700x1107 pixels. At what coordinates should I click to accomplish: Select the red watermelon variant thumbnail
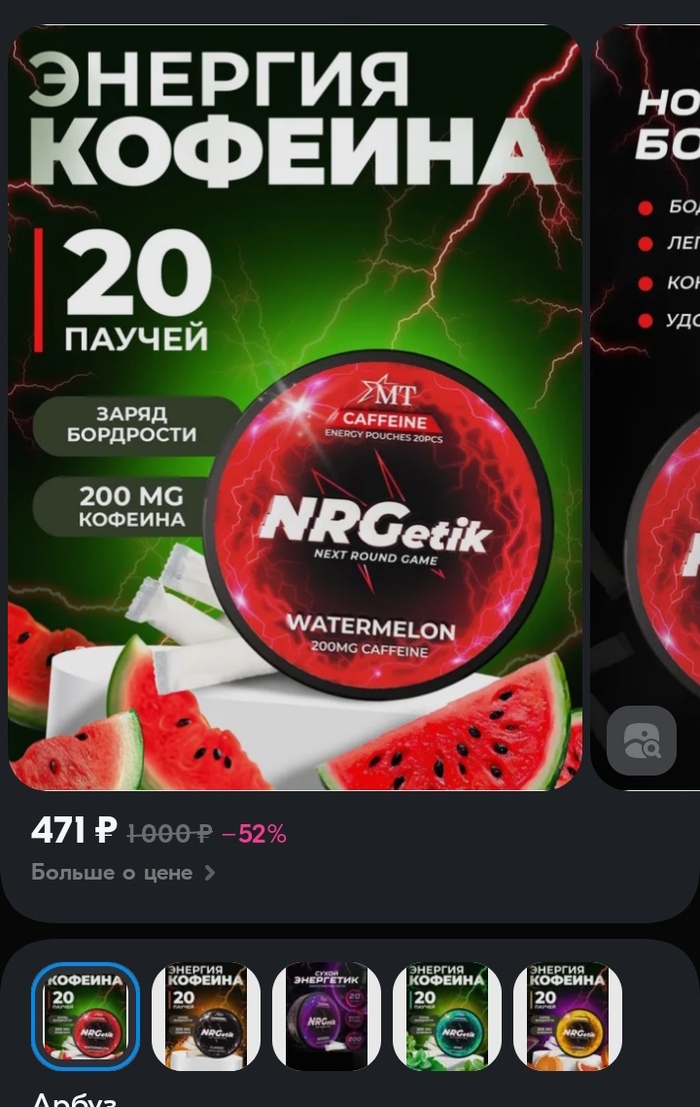coord(85,1016)
